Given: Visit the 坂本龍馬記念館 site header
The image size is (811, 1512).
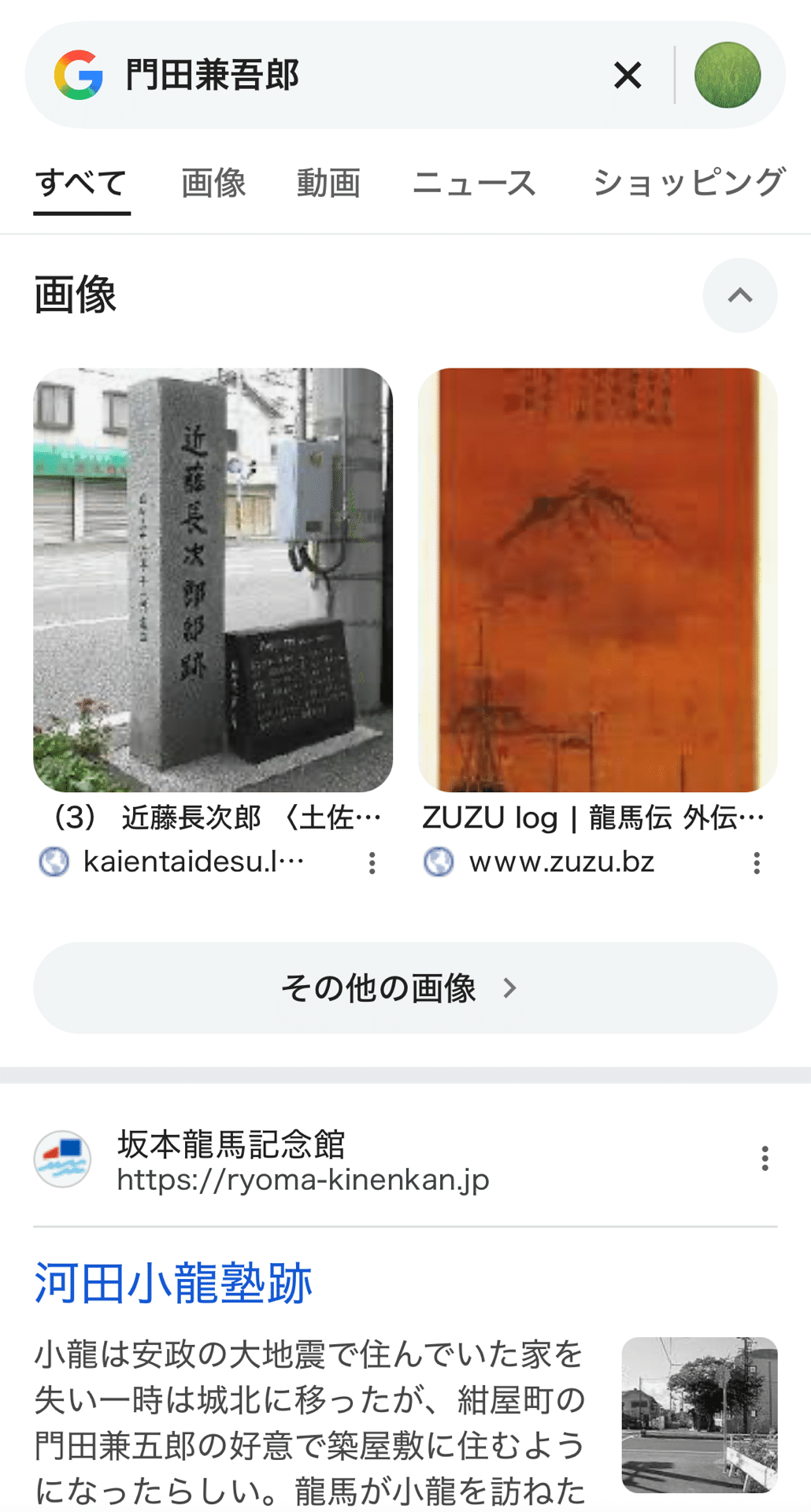Looking at the screenshot, I should [262, 1161].
